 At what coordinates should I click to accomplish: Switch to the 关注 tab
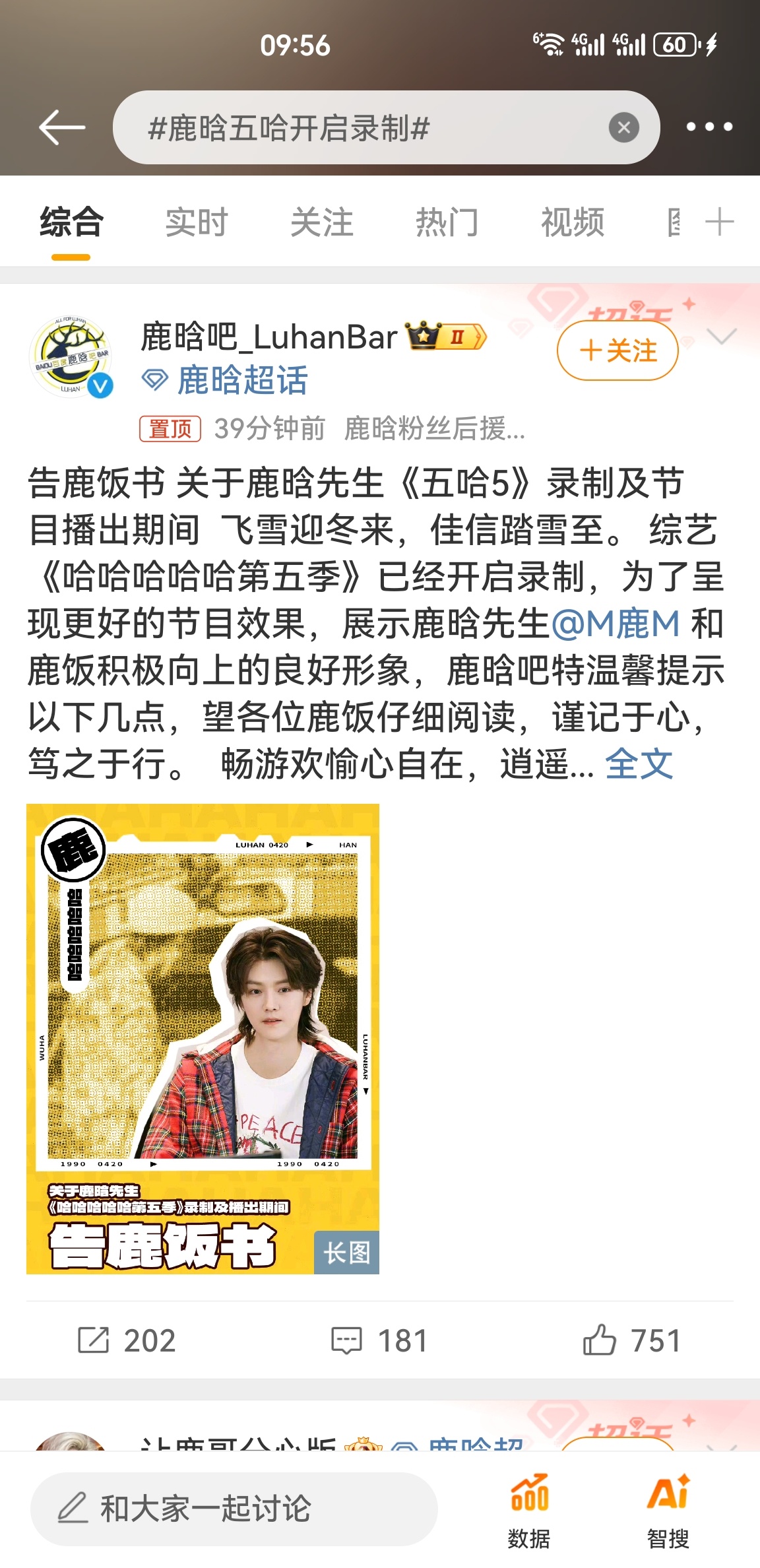coord(322,222)
